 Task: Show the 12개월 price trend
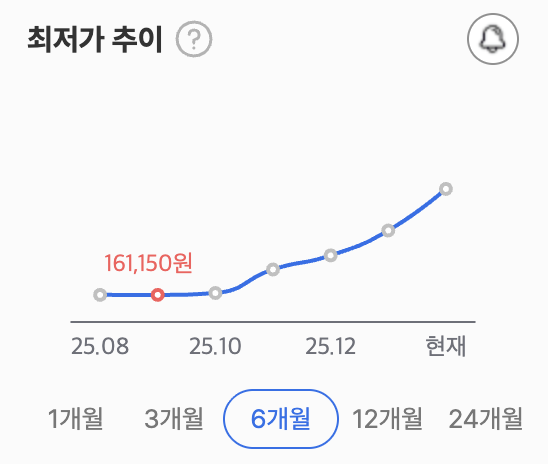pos(387,418)
